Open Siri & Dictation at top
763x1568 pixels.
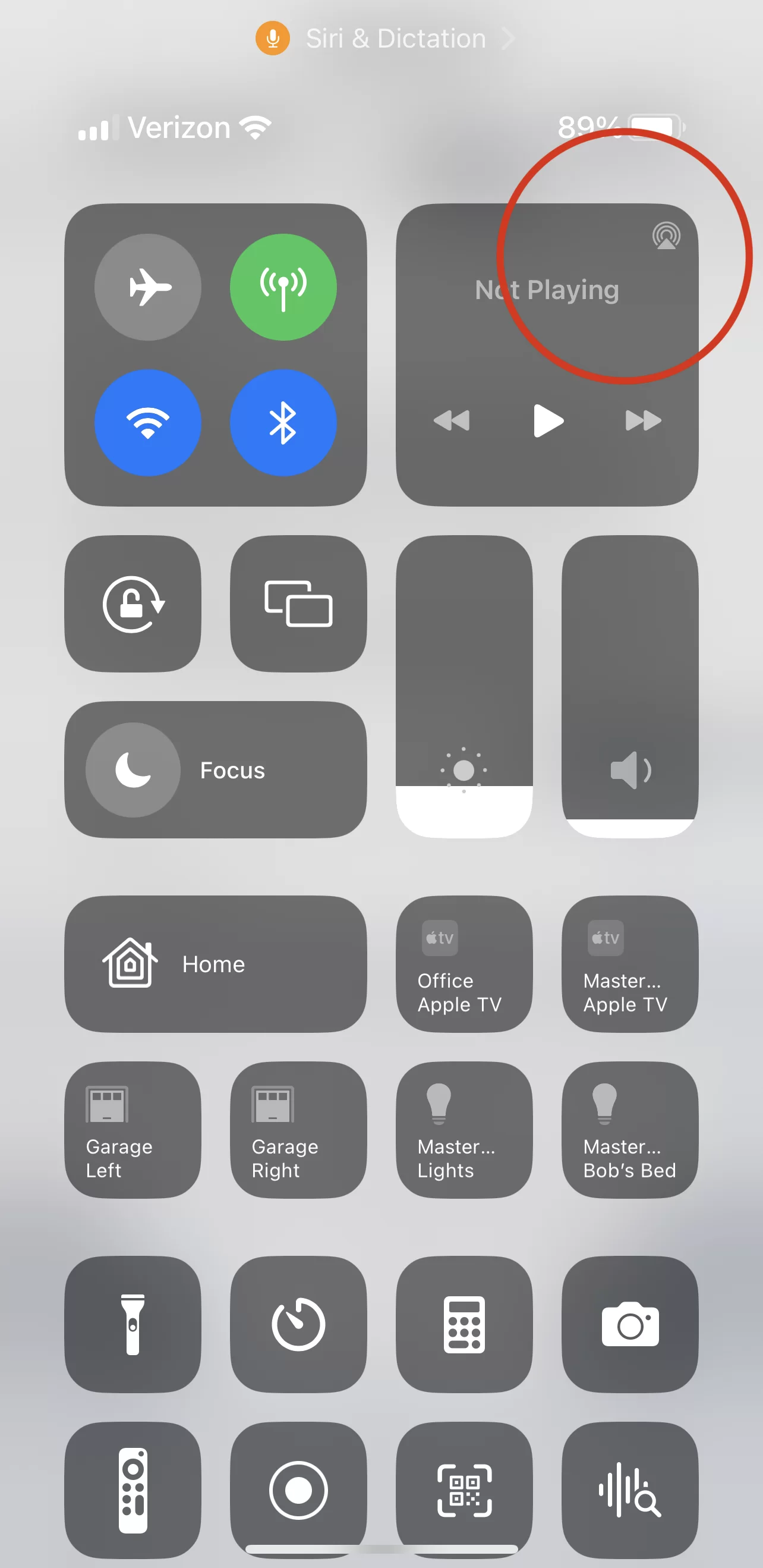[386, 38]
